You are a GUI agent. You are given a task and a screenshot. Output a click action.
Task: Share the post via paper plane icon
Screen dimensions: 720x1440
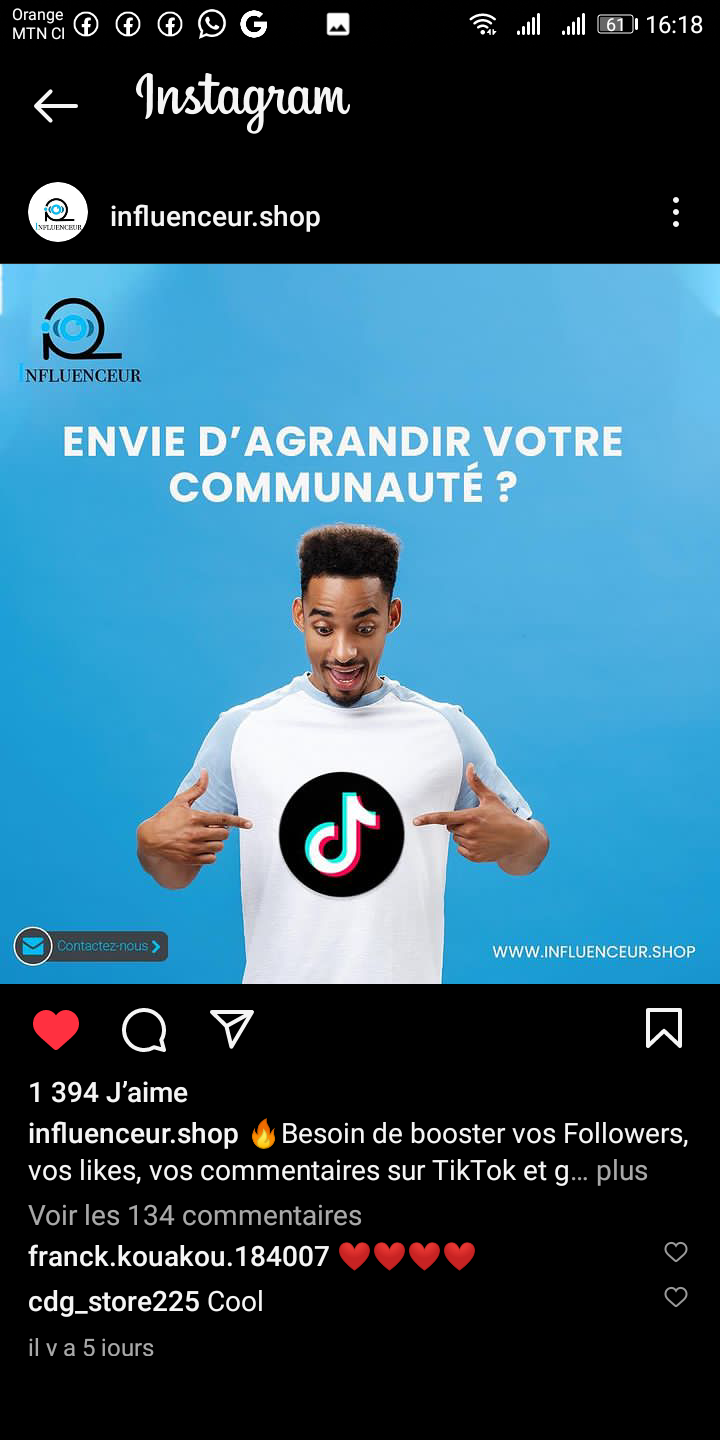[232, 1029]
